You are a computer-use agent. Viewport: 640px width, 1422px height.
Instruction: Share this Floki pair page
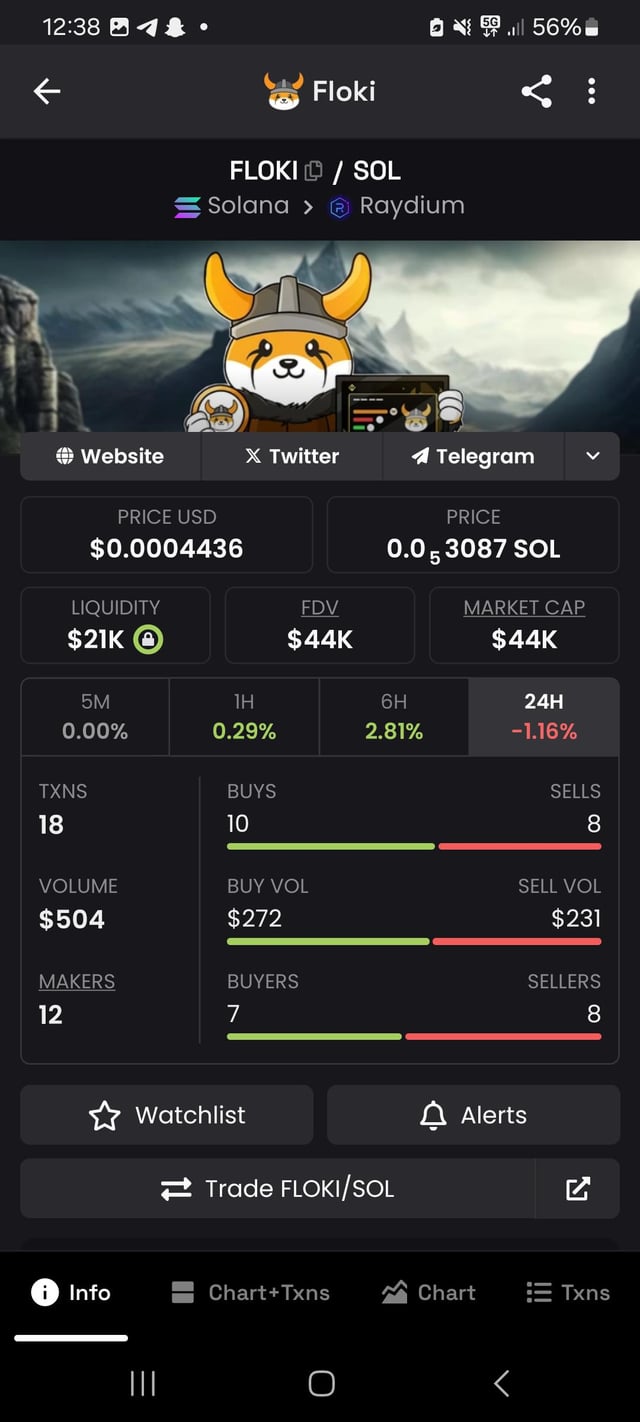(536, 92)
